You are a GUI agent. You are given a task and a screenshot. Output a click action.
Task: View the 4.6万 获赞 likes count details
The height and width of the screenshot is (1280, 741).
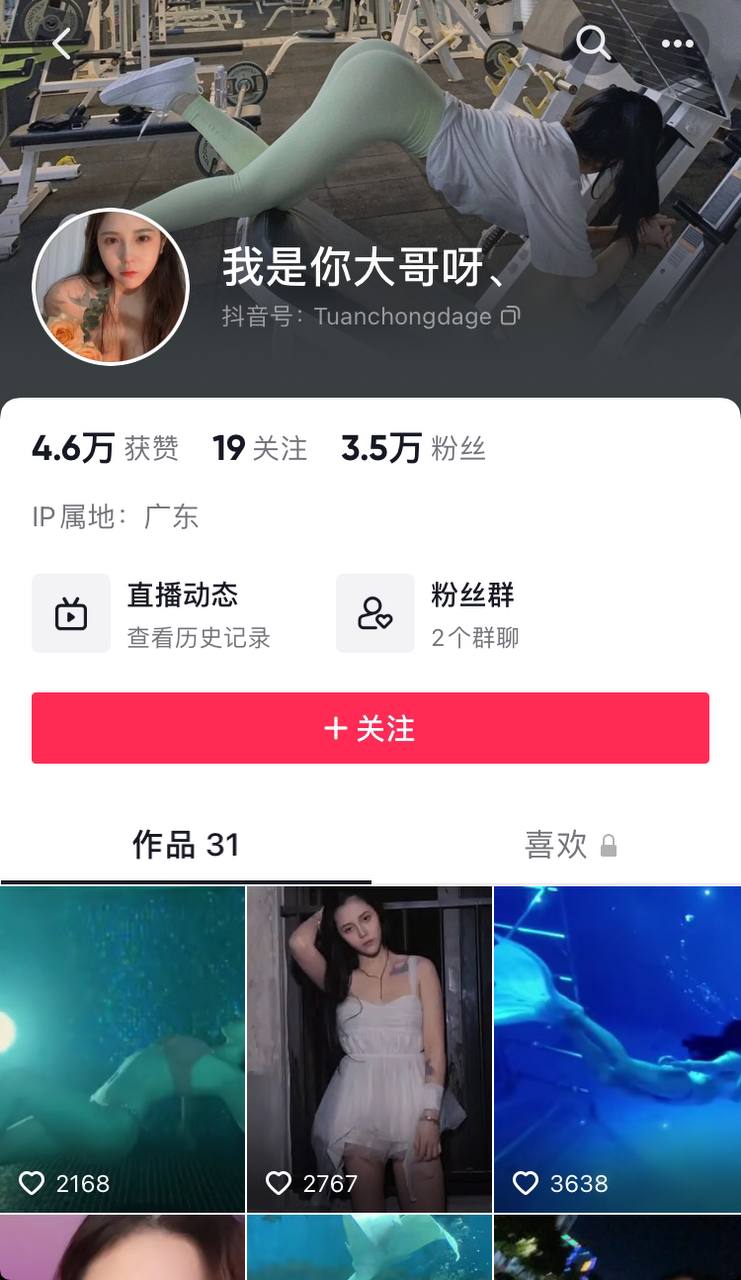click(x=105, y=448)
